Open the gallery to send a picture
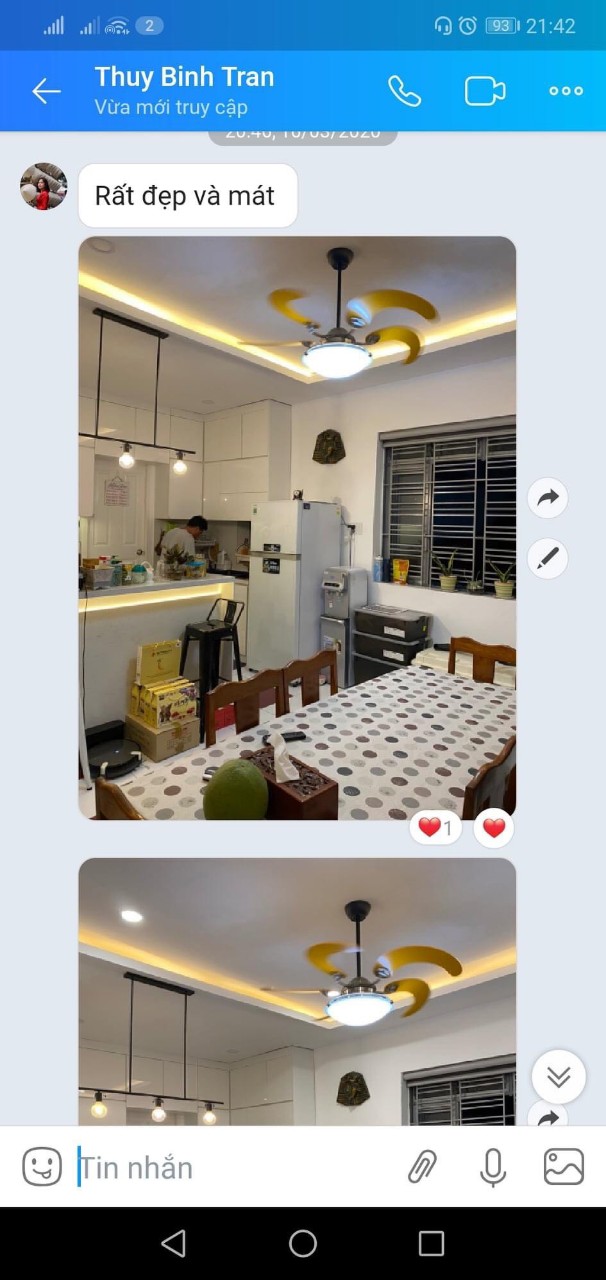Viewport: 606px width, 1280px height. (563, 1166)
